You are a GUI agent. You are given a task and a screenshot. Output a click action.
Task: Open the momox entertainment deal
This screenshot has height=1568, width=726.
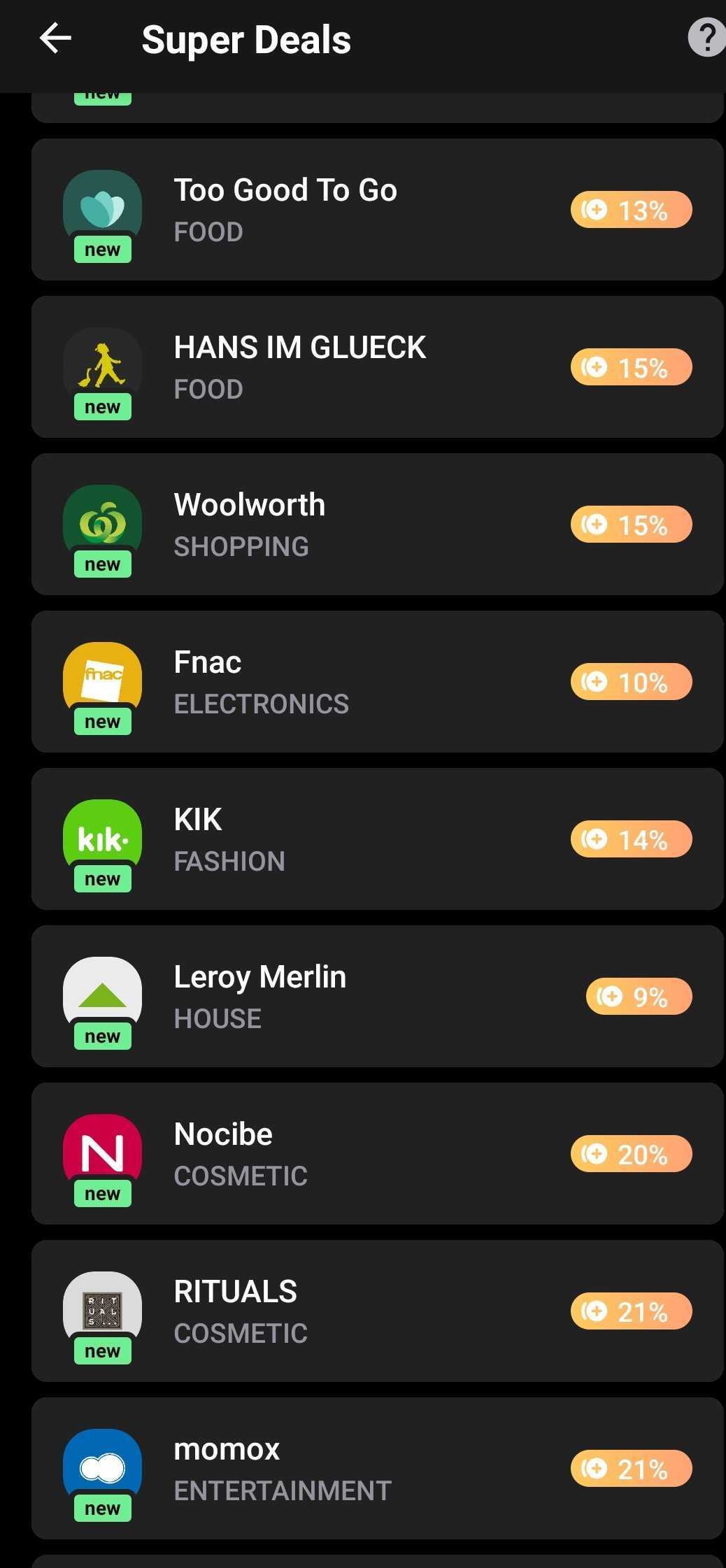pos(377,1469)
